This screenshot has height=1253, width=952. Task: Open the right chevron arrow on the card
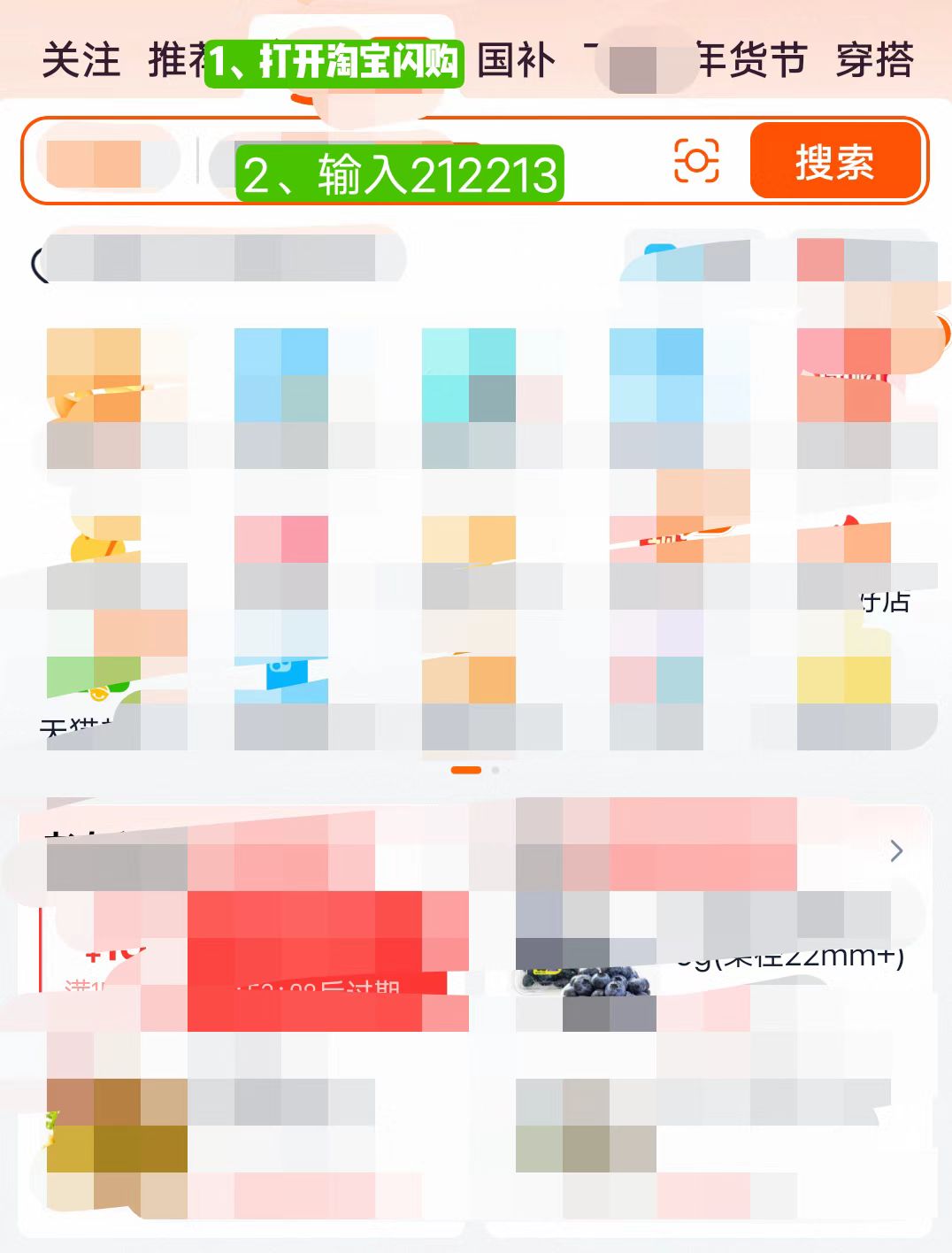click(896, 851)
